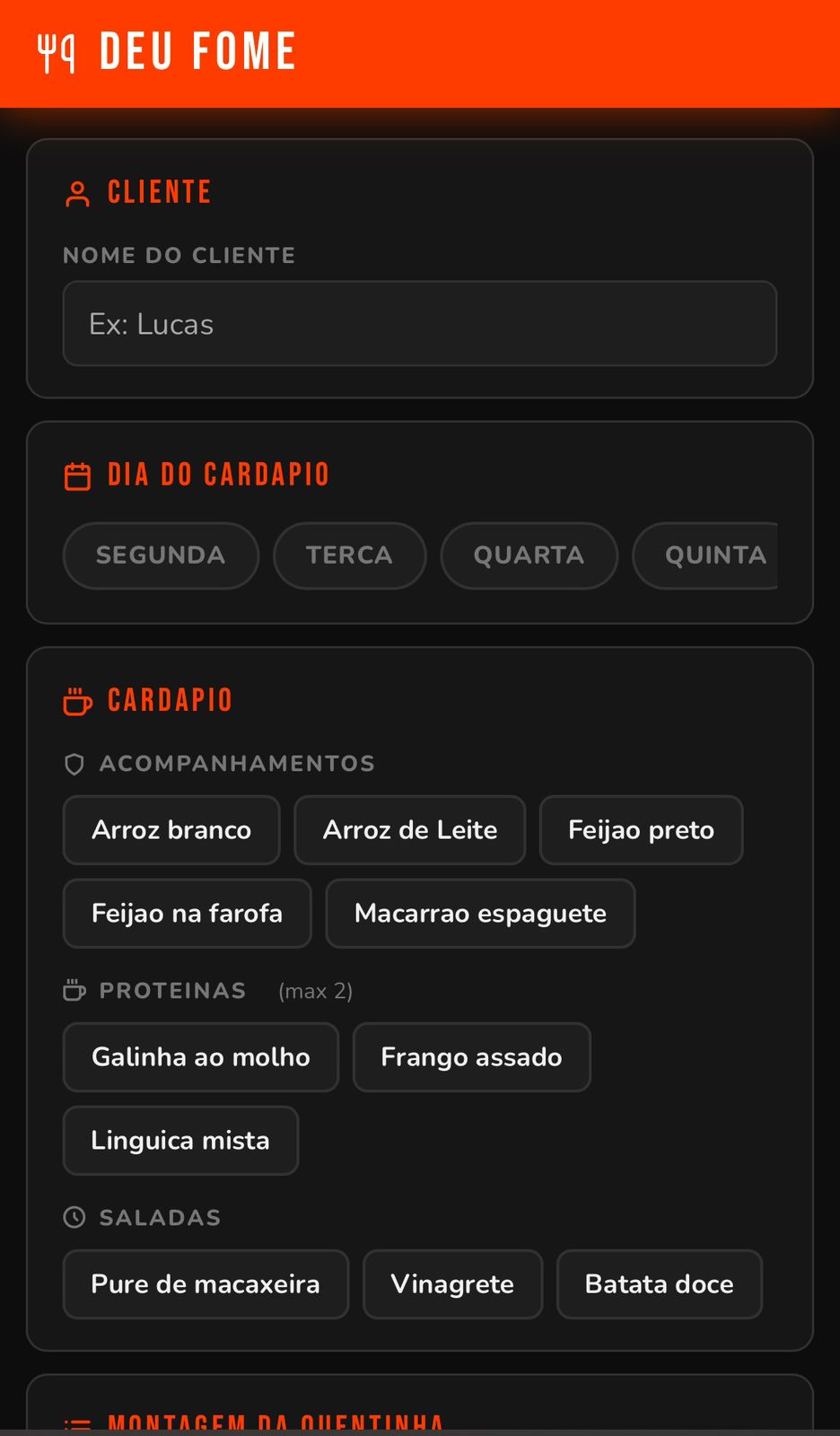Enable the QUARTA day option
Viewport: 840px width, 1436px height.
click(529, 556)
